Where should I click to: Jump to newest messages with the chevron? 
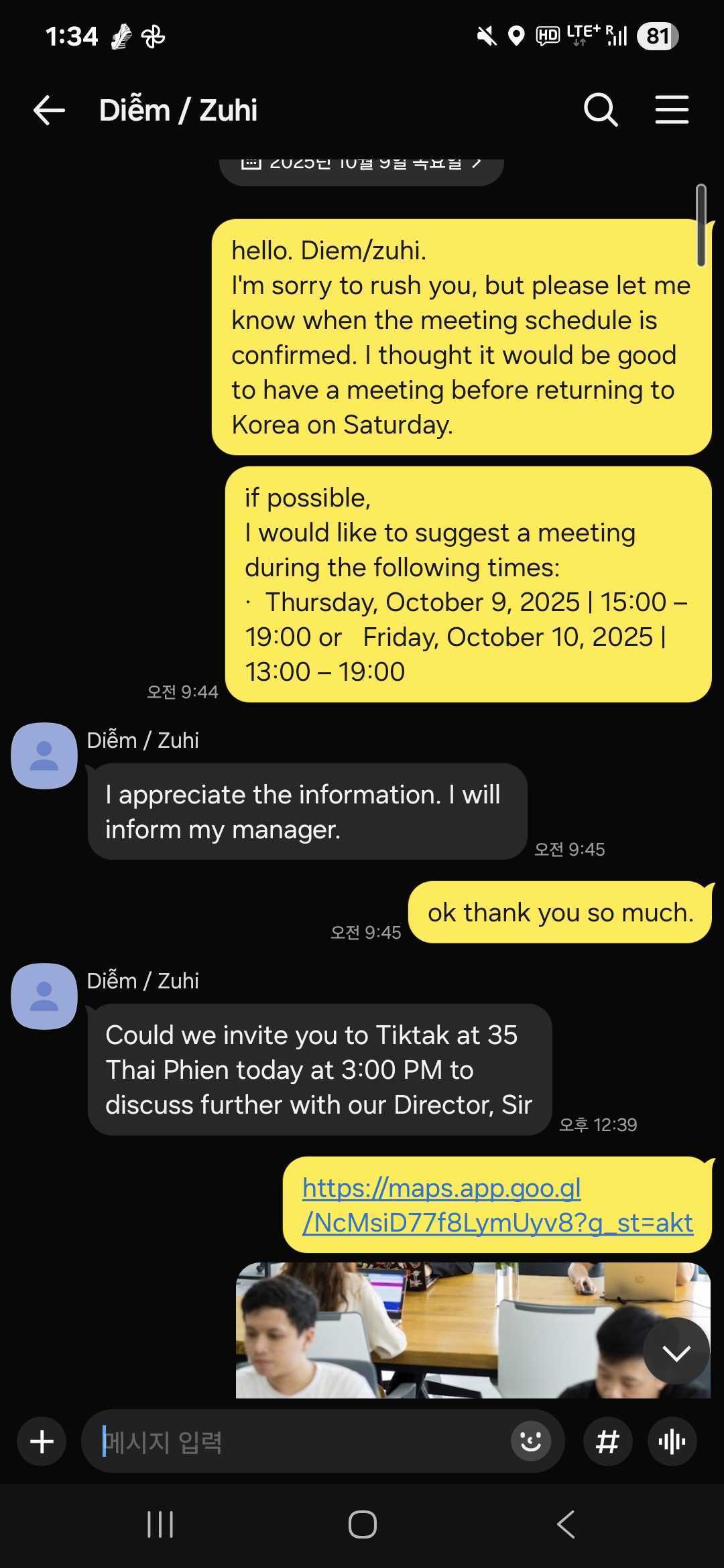[x=676, y=1352]
